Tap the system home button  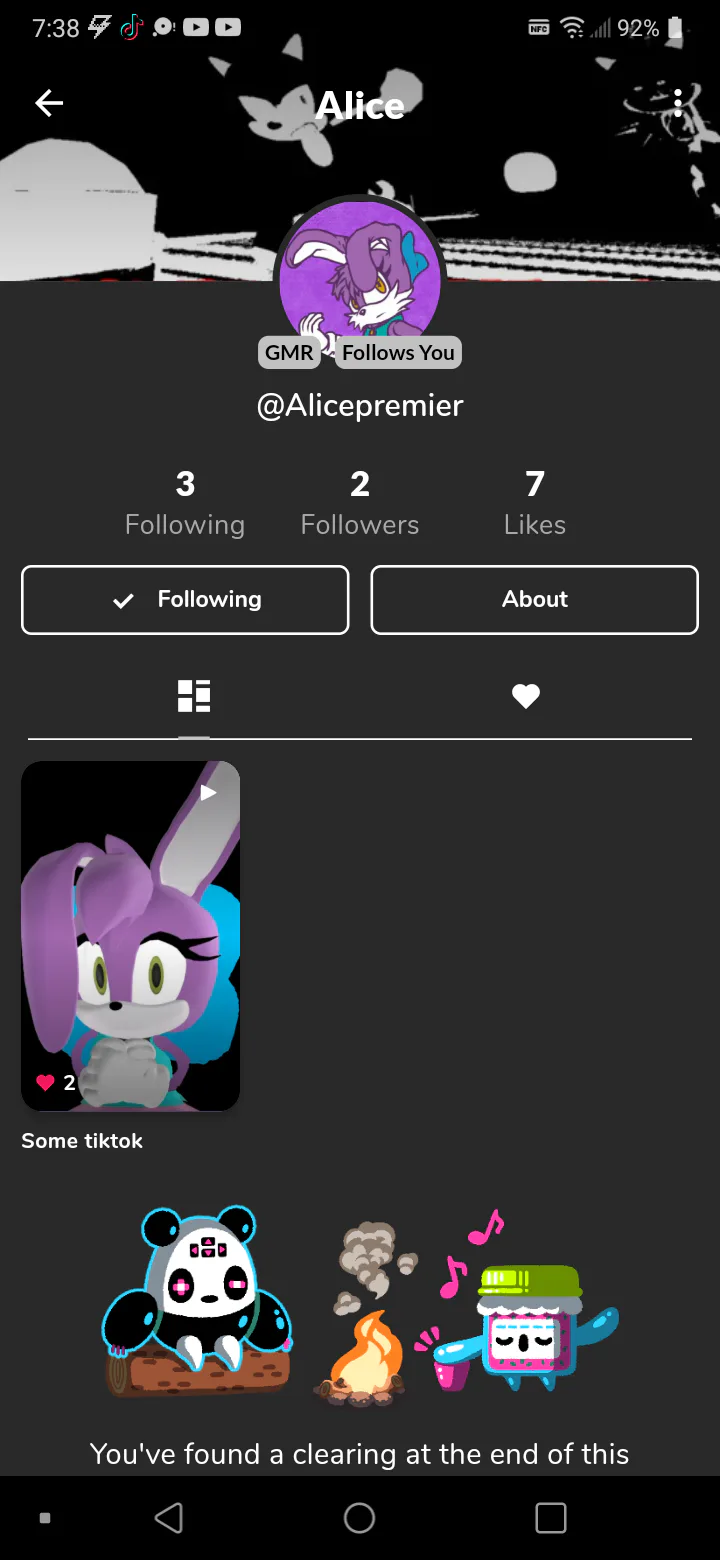(360, 1518)
